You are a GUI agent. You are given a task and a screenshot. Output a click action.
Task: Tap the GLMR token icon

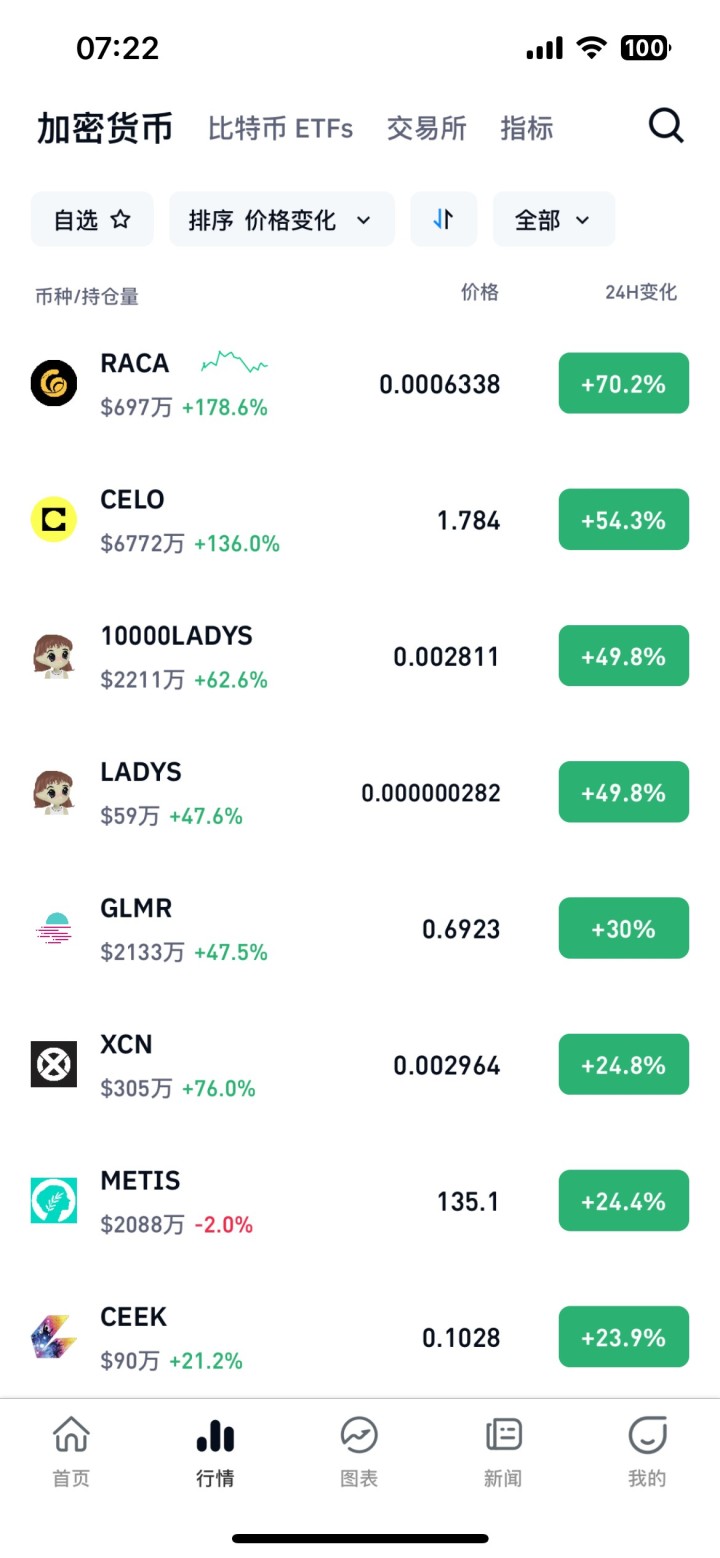[x=54, y=928]
